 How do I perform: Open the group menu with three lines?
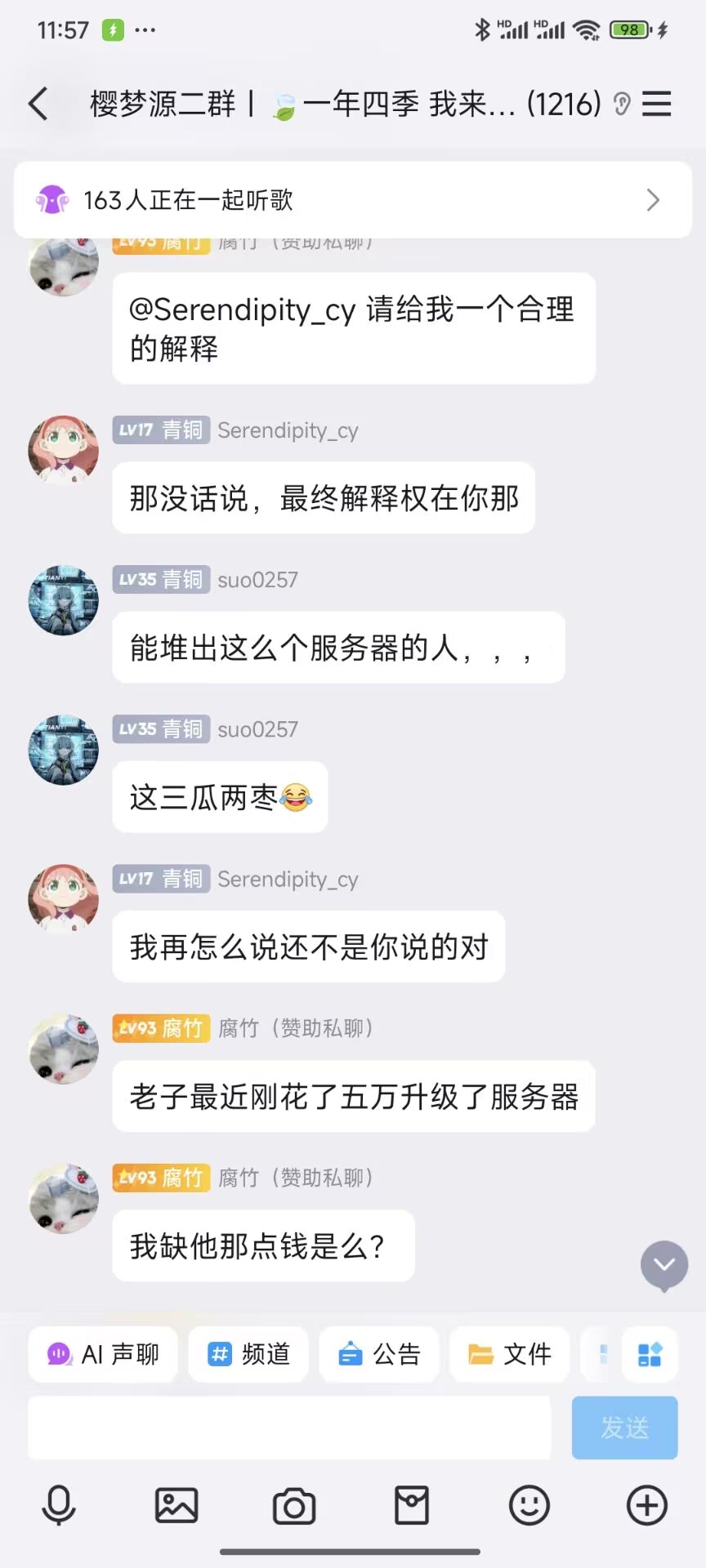coord(656,105)
